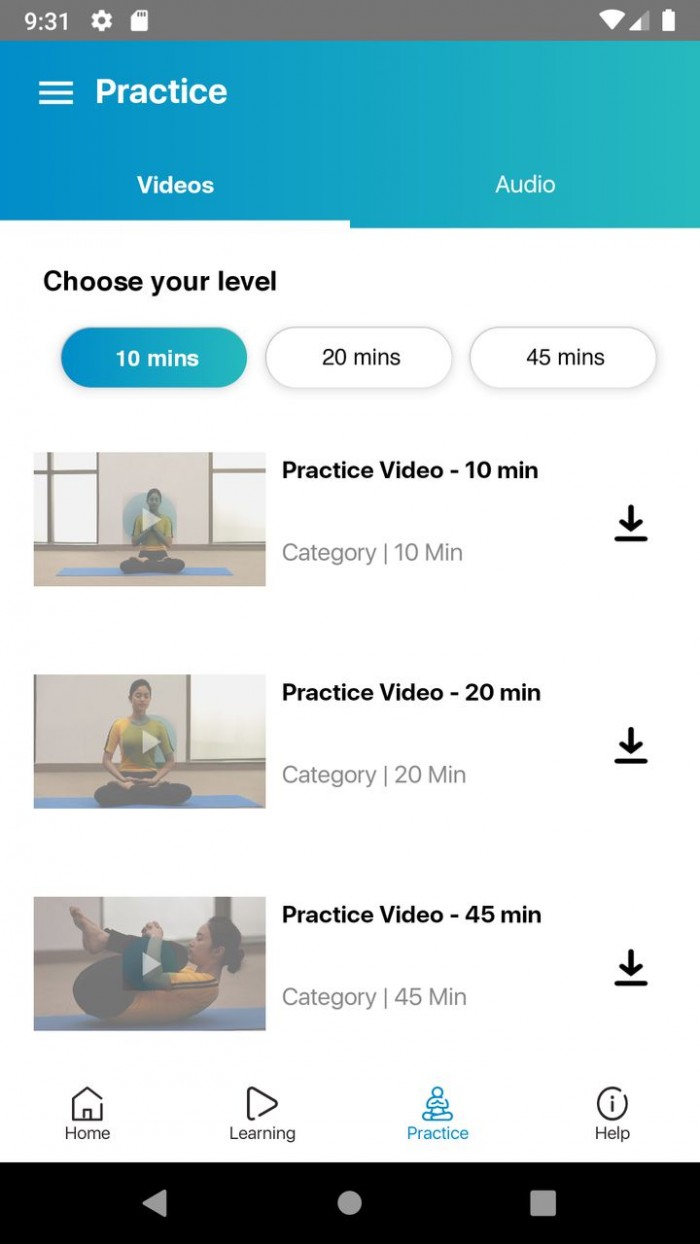
Task: Tap the Practice bottom navigation item
Action: pyautogui.click(x=437, y=1114)
